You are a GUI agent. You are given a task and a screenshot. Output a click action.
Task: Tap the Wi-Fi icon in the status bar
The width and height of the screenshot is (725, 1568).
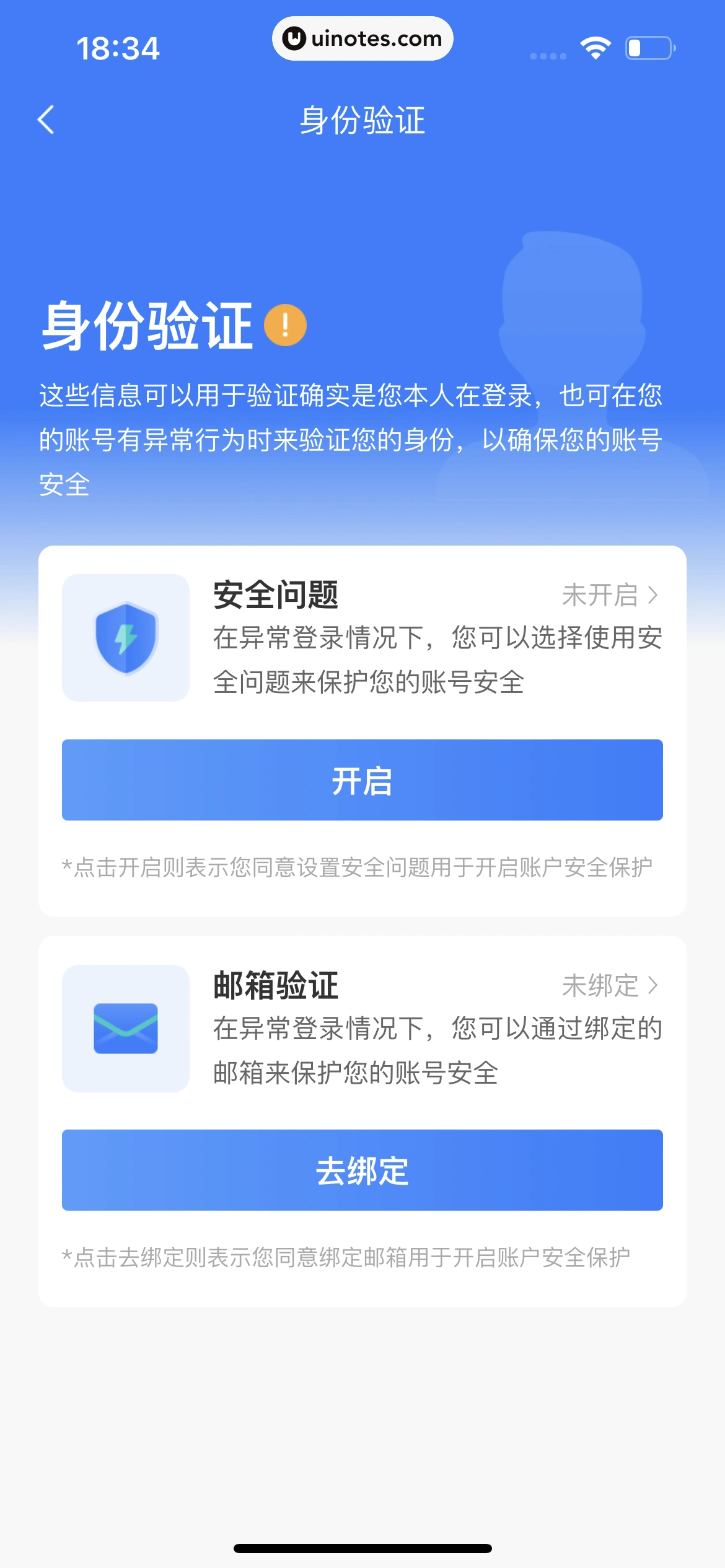(594, 46)
